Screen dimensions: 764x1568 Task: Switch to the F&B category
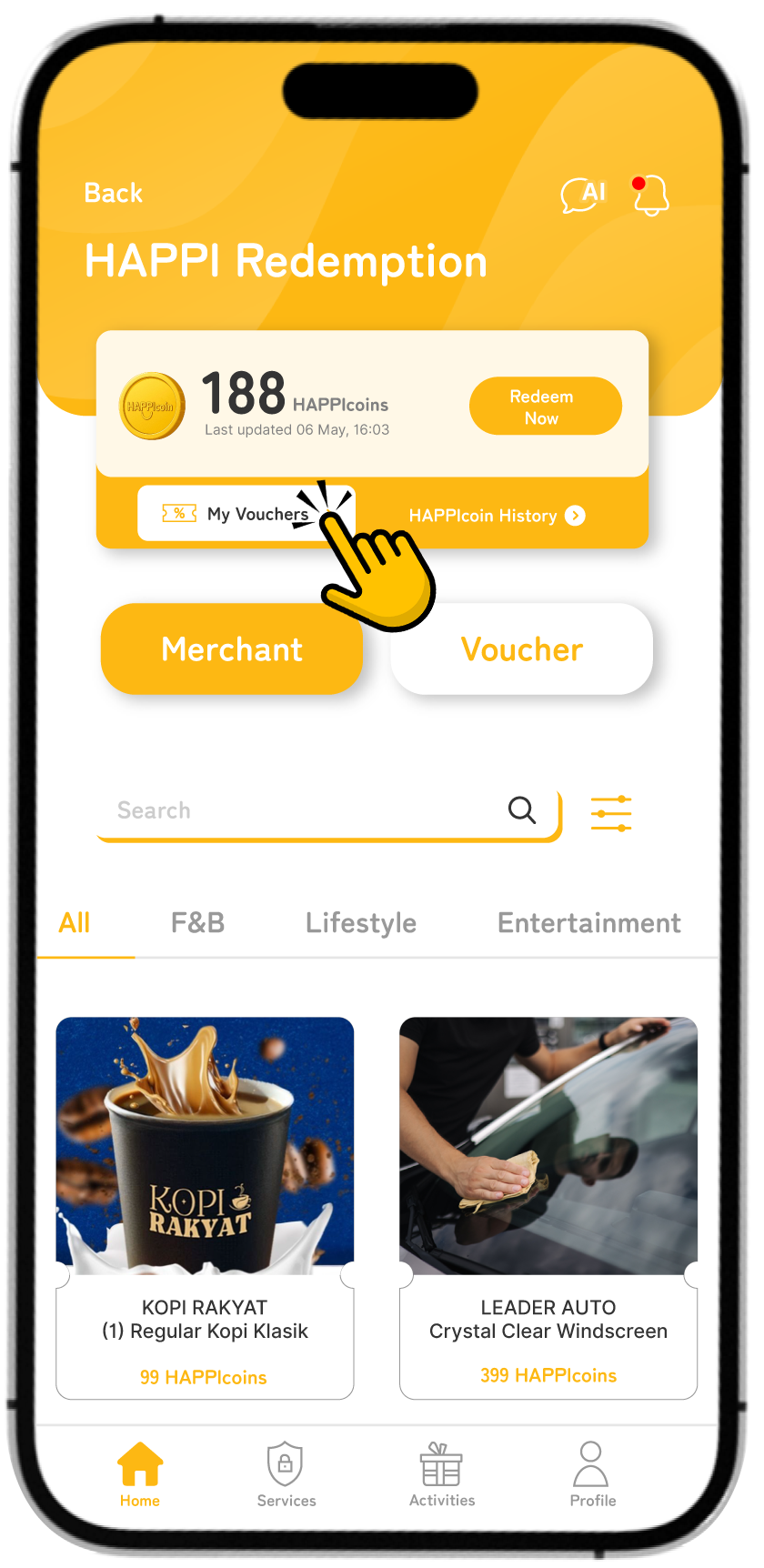(x=197, y=923)
